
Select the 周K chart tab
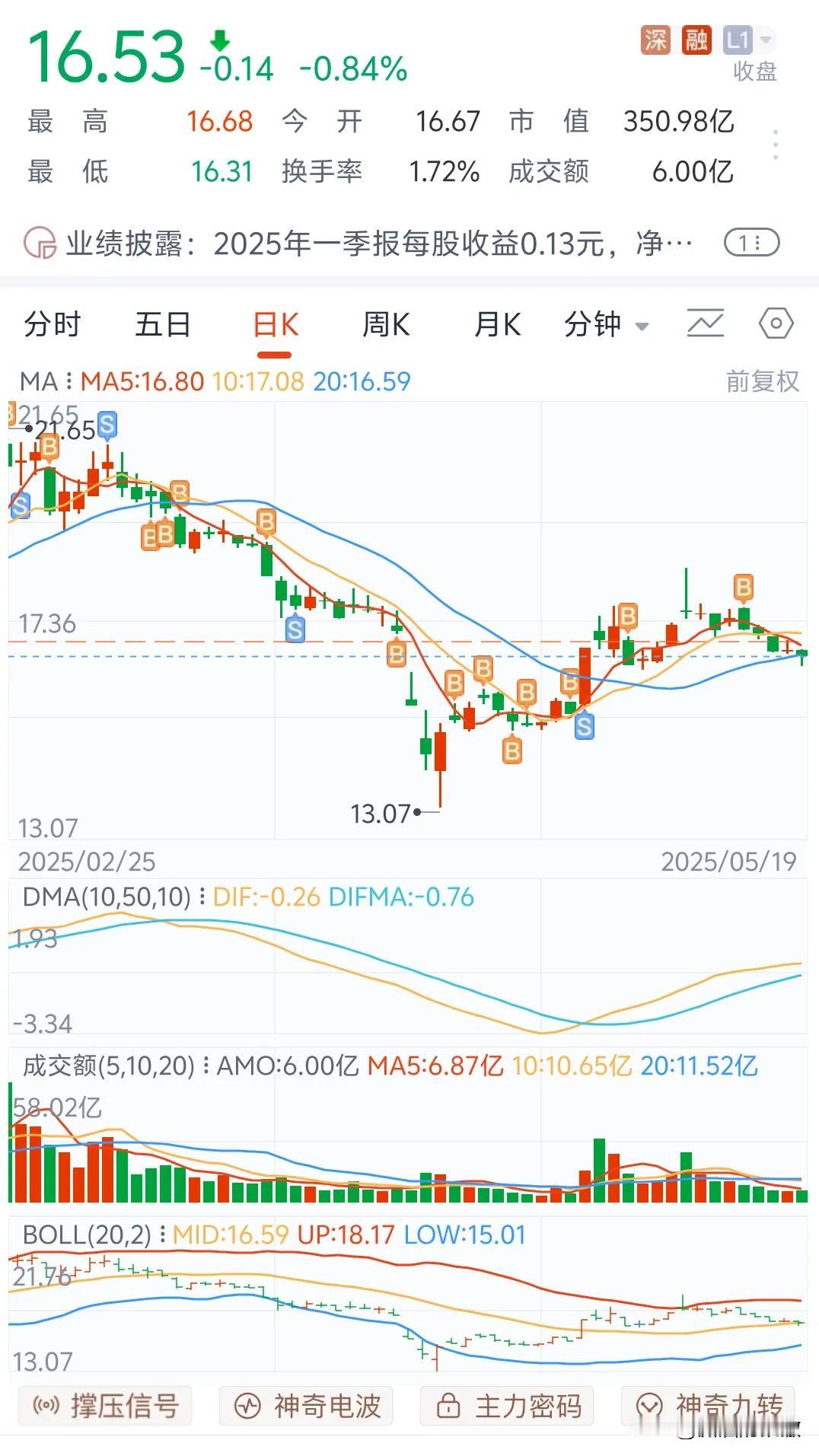tap(386, 325)
